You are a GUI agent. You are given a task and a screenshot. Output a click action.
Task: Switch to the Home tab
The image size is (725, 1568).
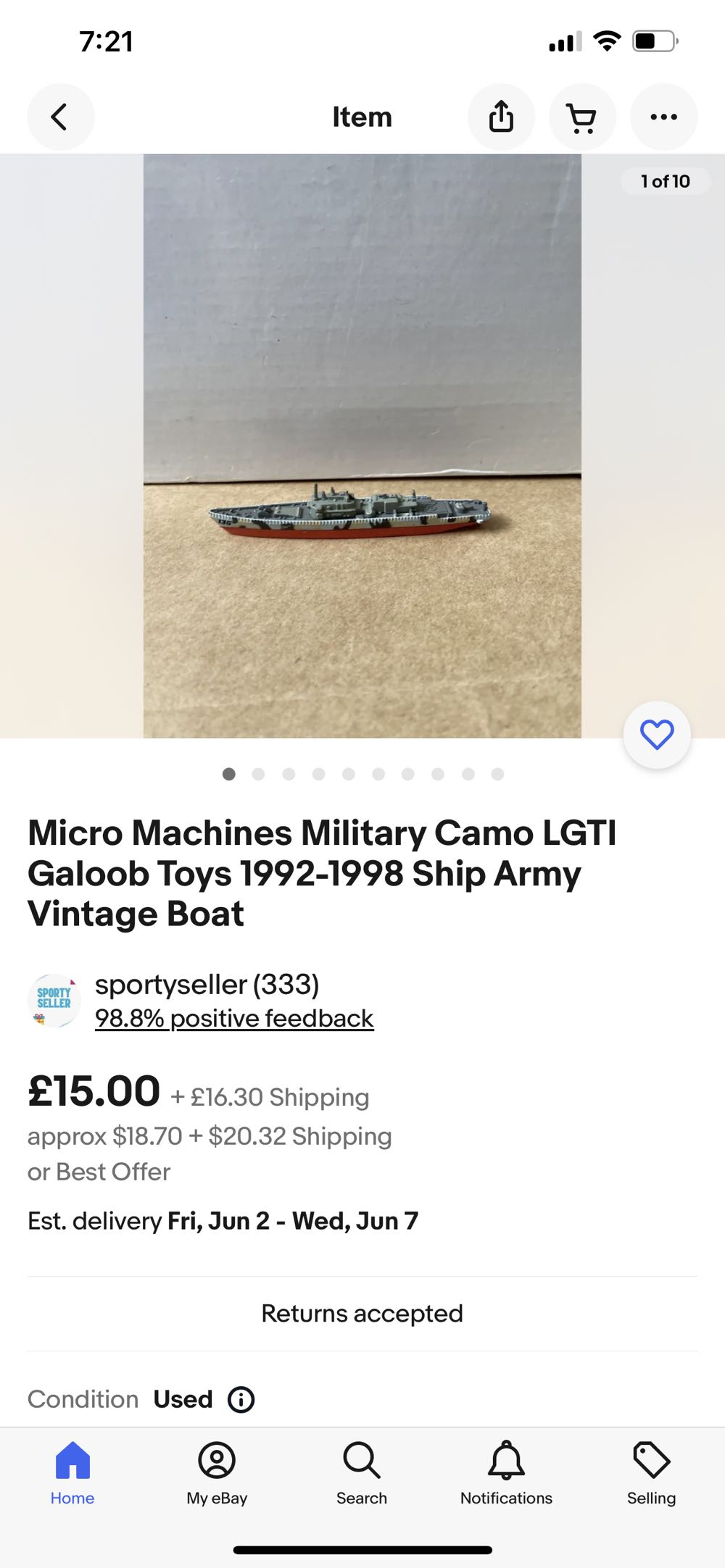(72, 1471)
